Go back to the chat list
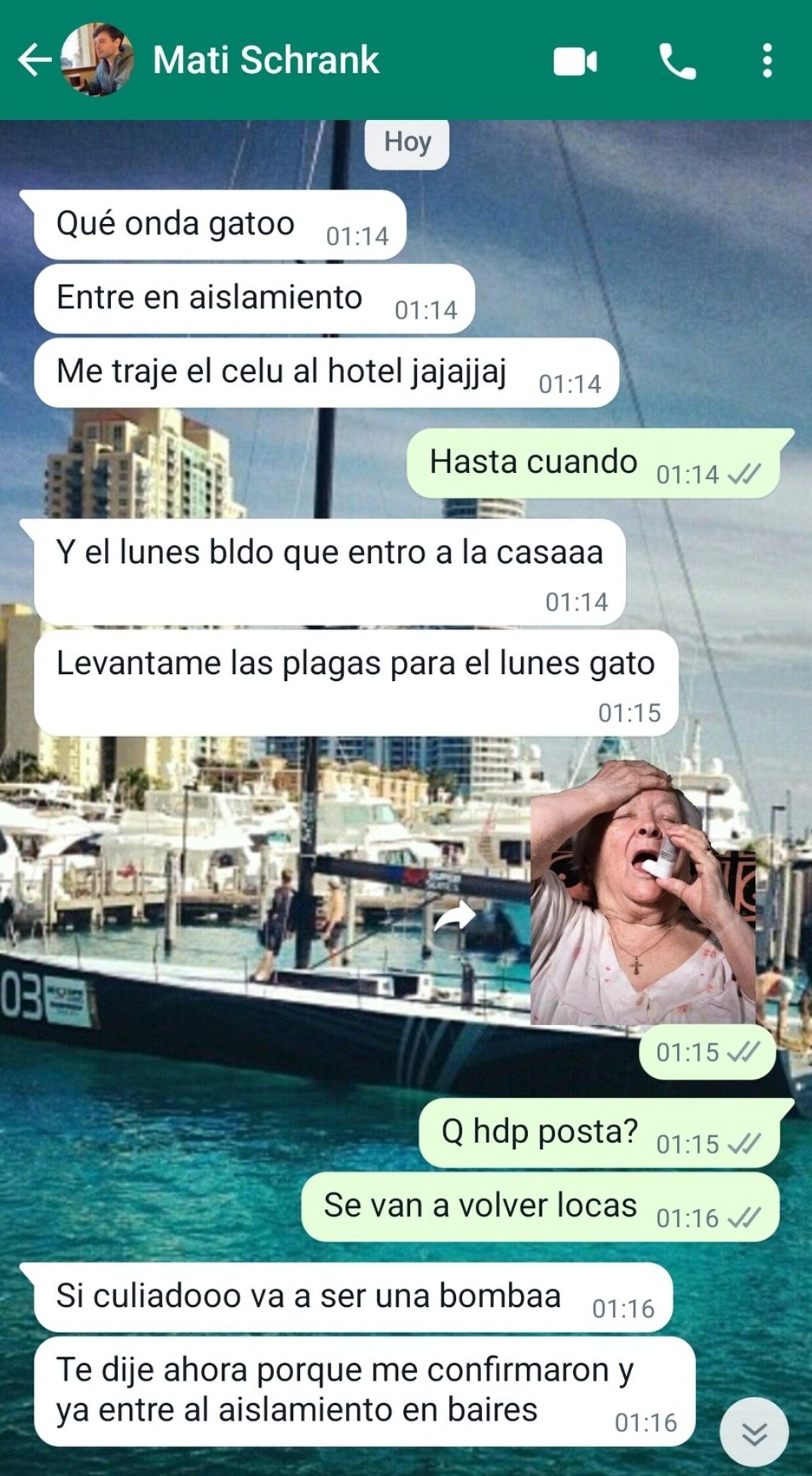The height and width of the screenshot is (1476, 812). pyautogui.click(x=34, y=60)
